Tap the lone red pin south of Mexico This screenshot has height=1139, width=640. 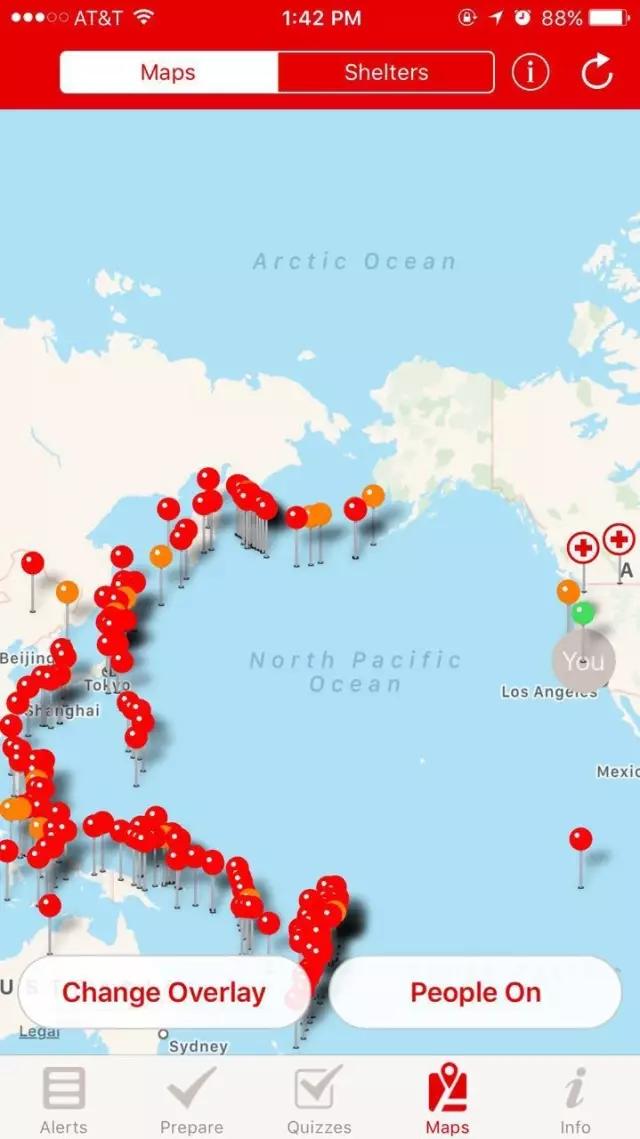(580, 840)
